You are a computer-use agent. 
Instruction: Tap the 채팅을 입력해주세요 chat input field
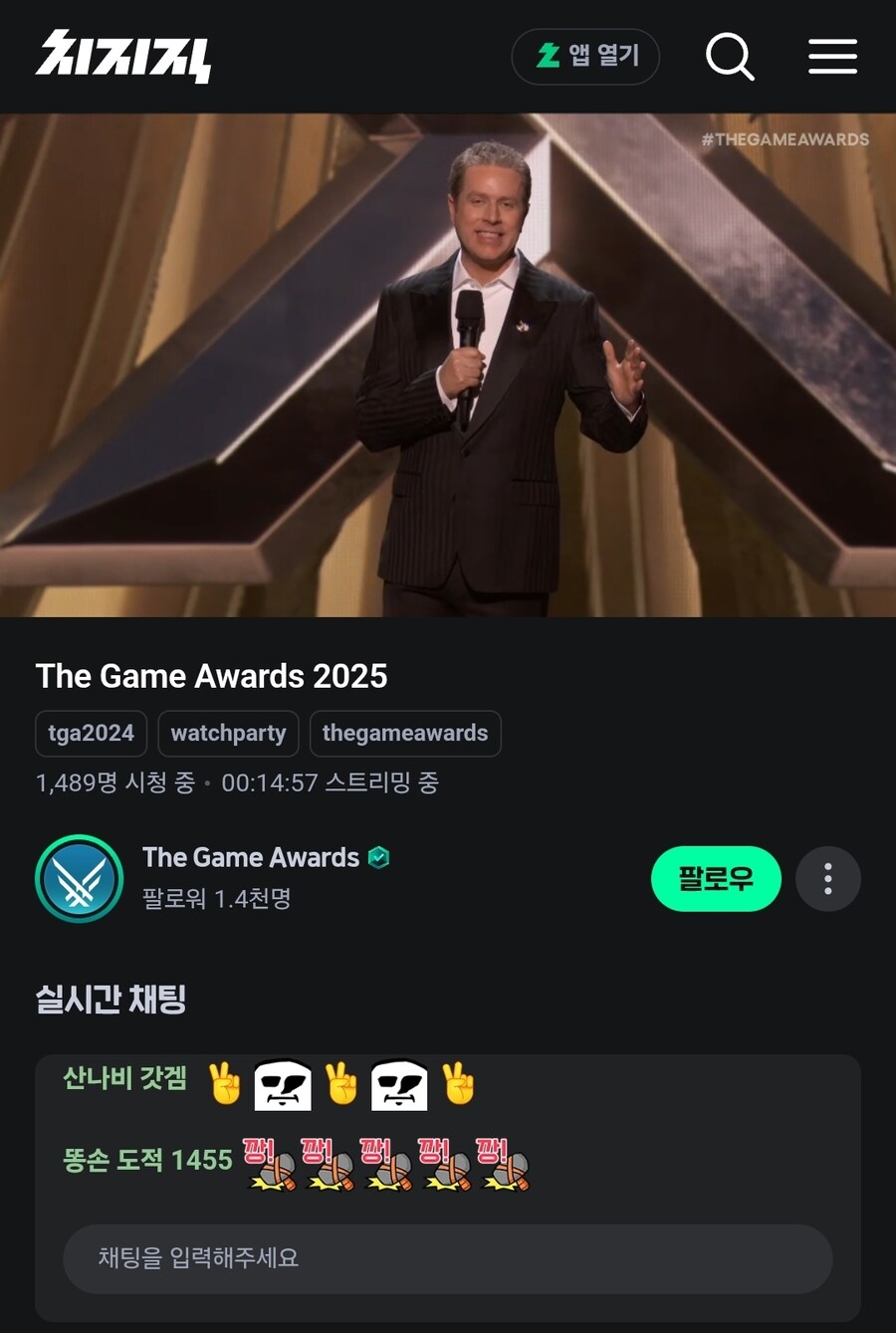point(448,1258)
